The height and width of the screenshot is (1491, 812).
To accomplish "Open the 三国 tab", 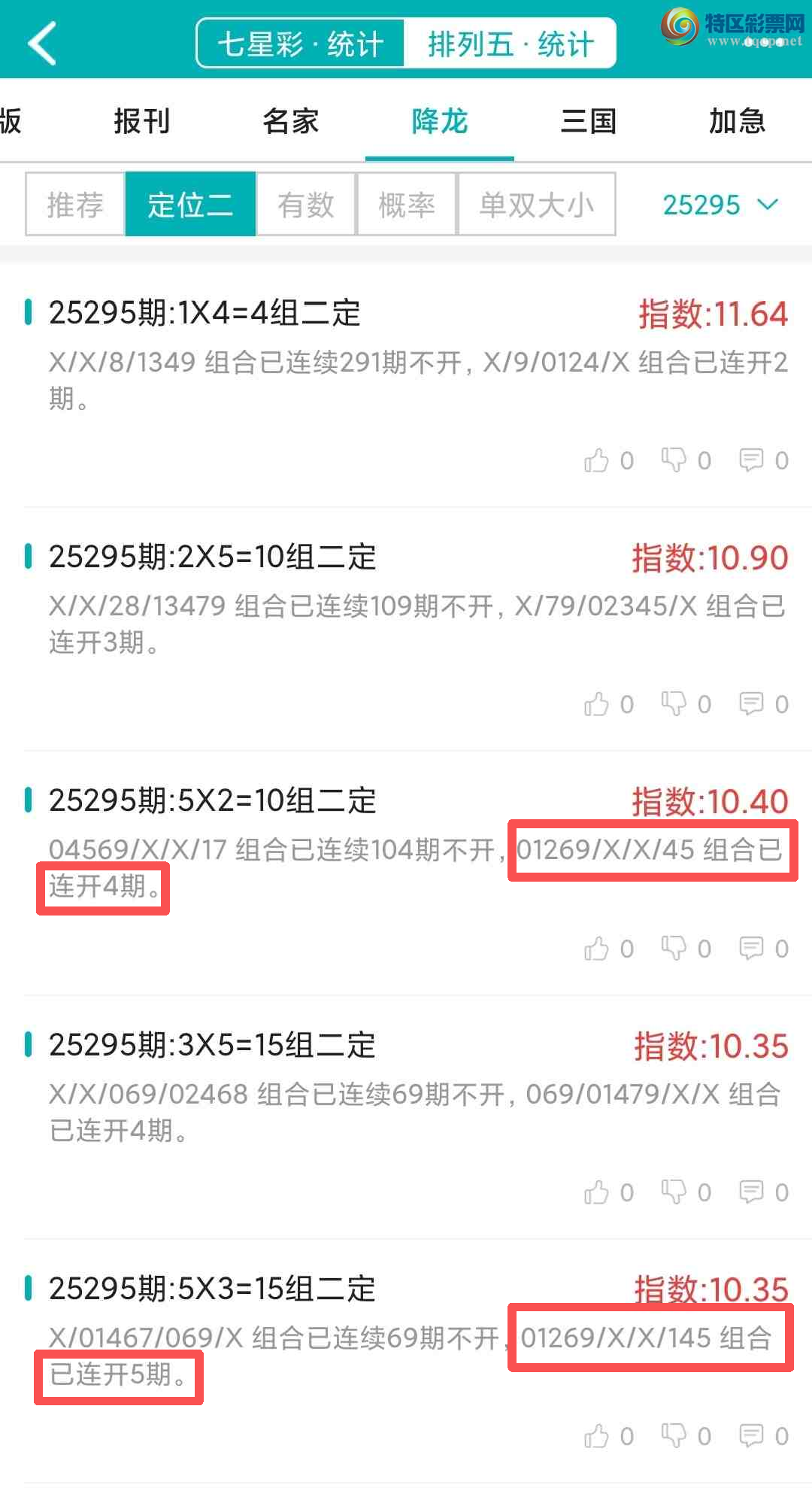I will (589, 121).
